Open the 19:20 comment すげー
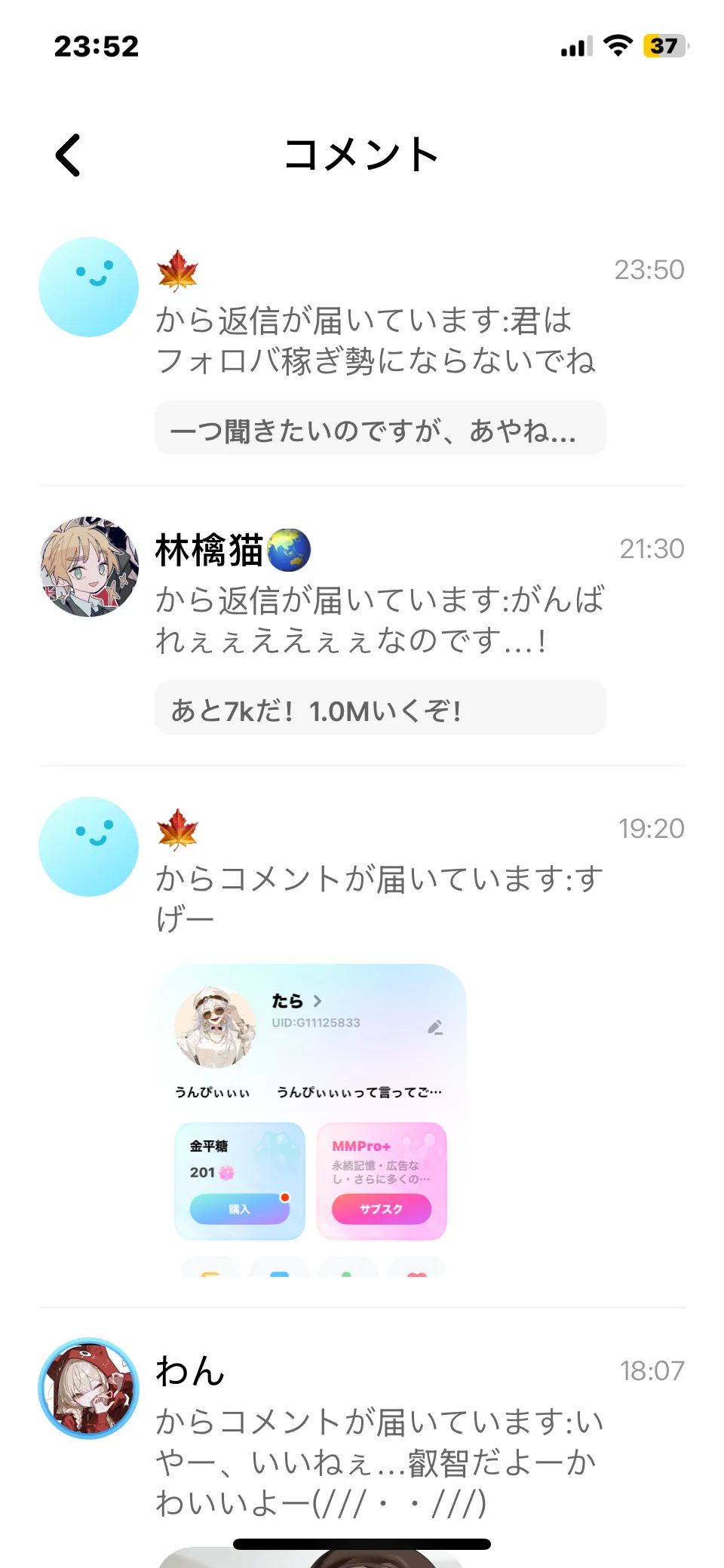724x1568 pixels. click(x=380, y=898)
